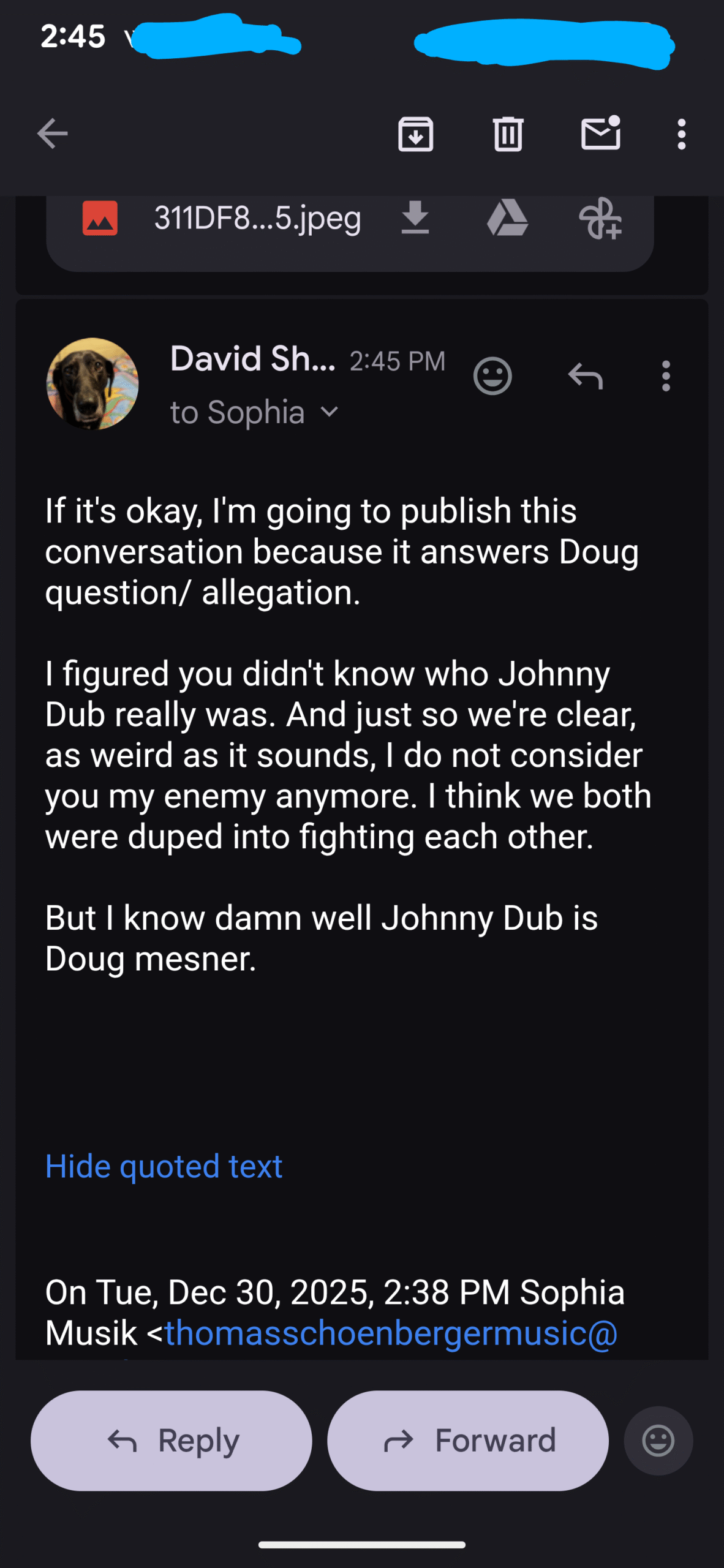
Task: Reply using the arrow in message header
Action: (585, 375)
